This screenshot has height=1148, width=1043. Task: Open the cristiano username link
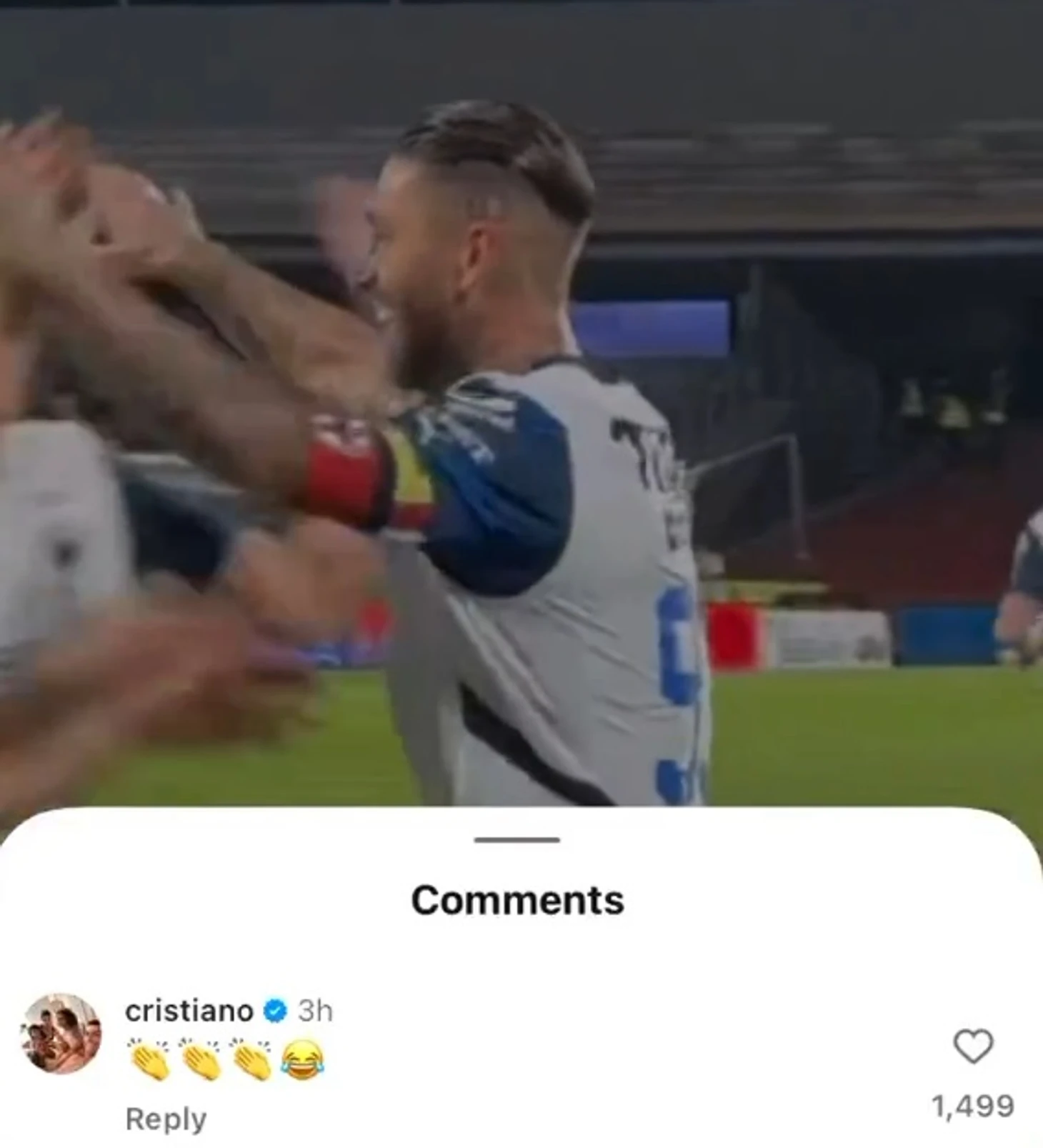coord(189,1010)
